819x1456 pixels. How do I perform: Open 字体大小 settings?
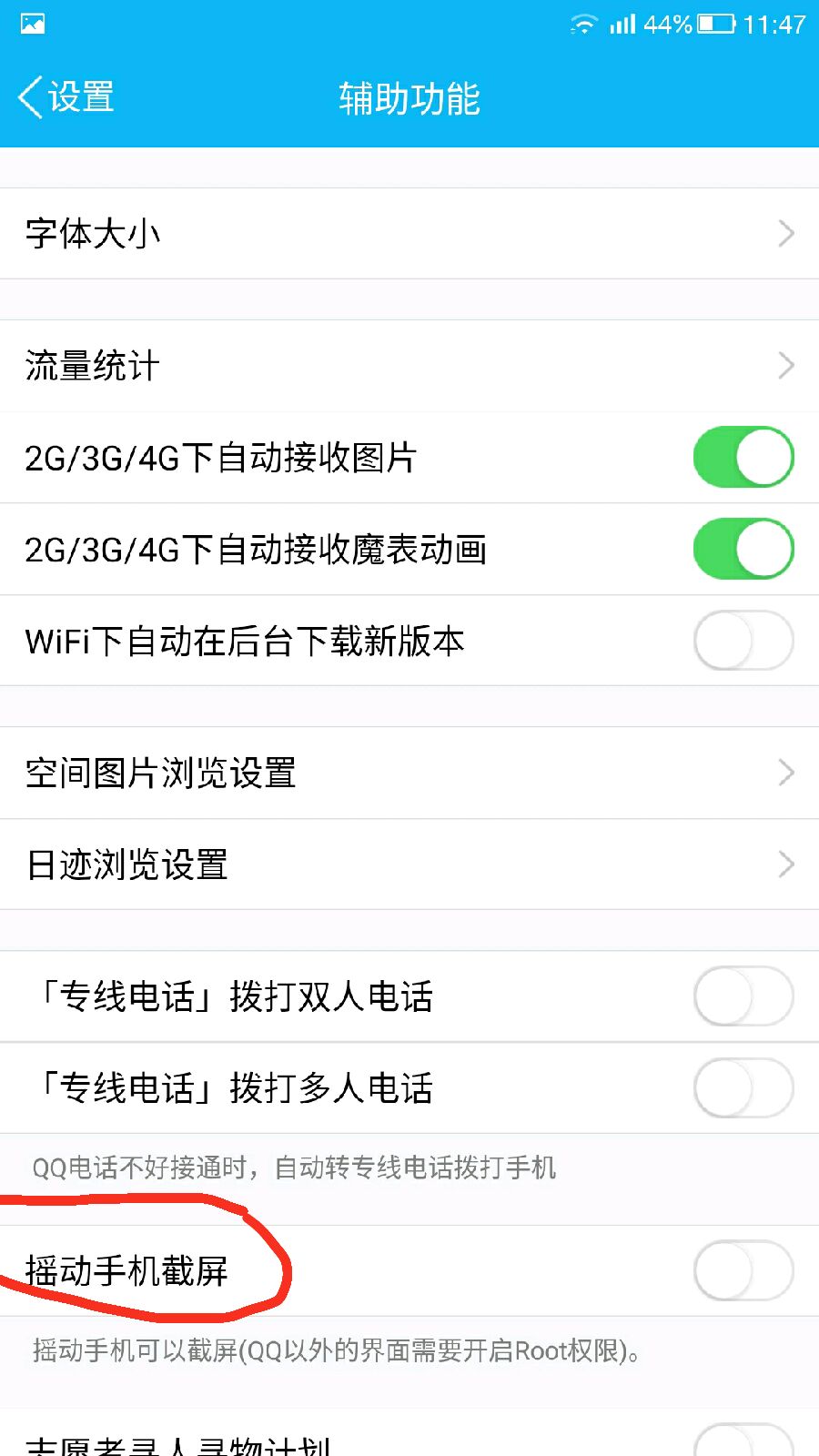point(409,234)
